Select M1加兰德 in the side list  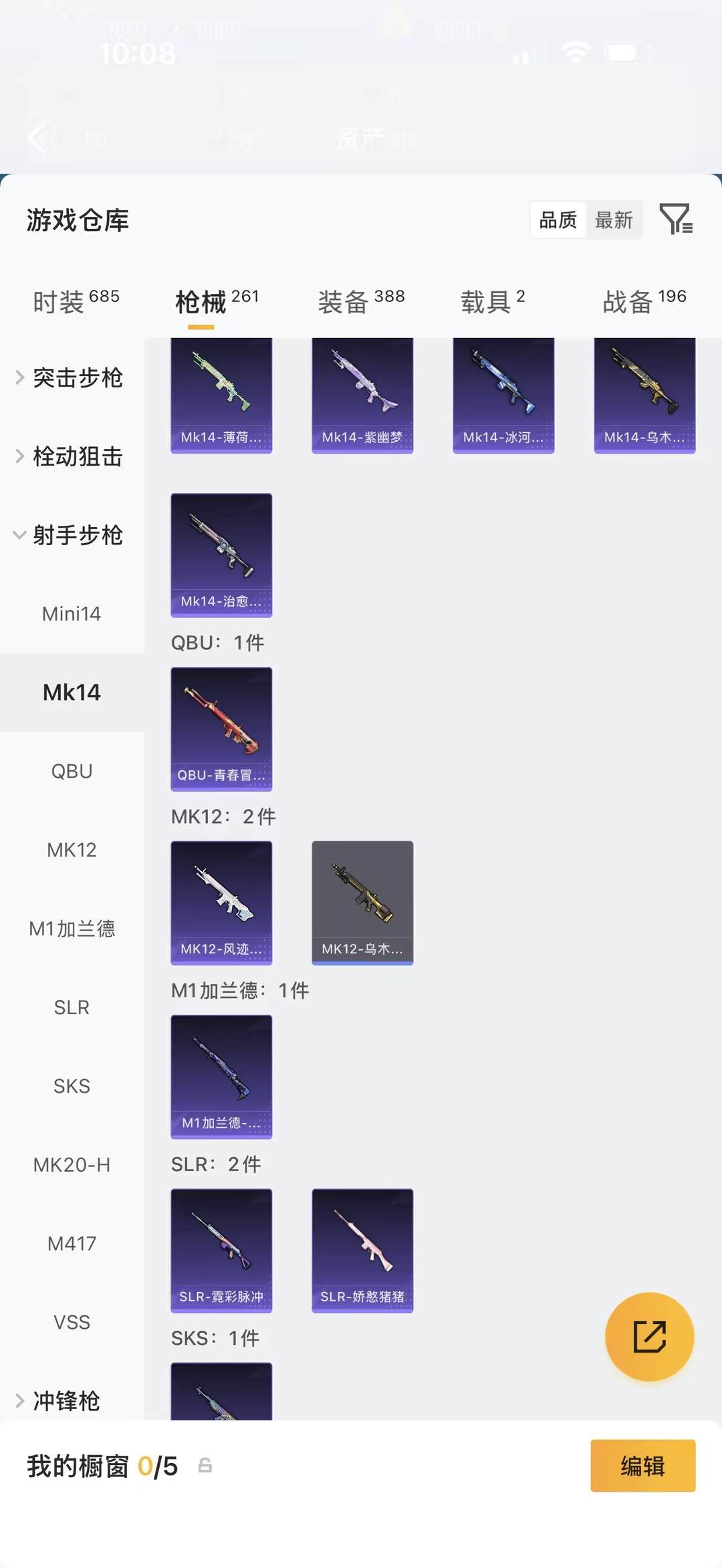72,929
